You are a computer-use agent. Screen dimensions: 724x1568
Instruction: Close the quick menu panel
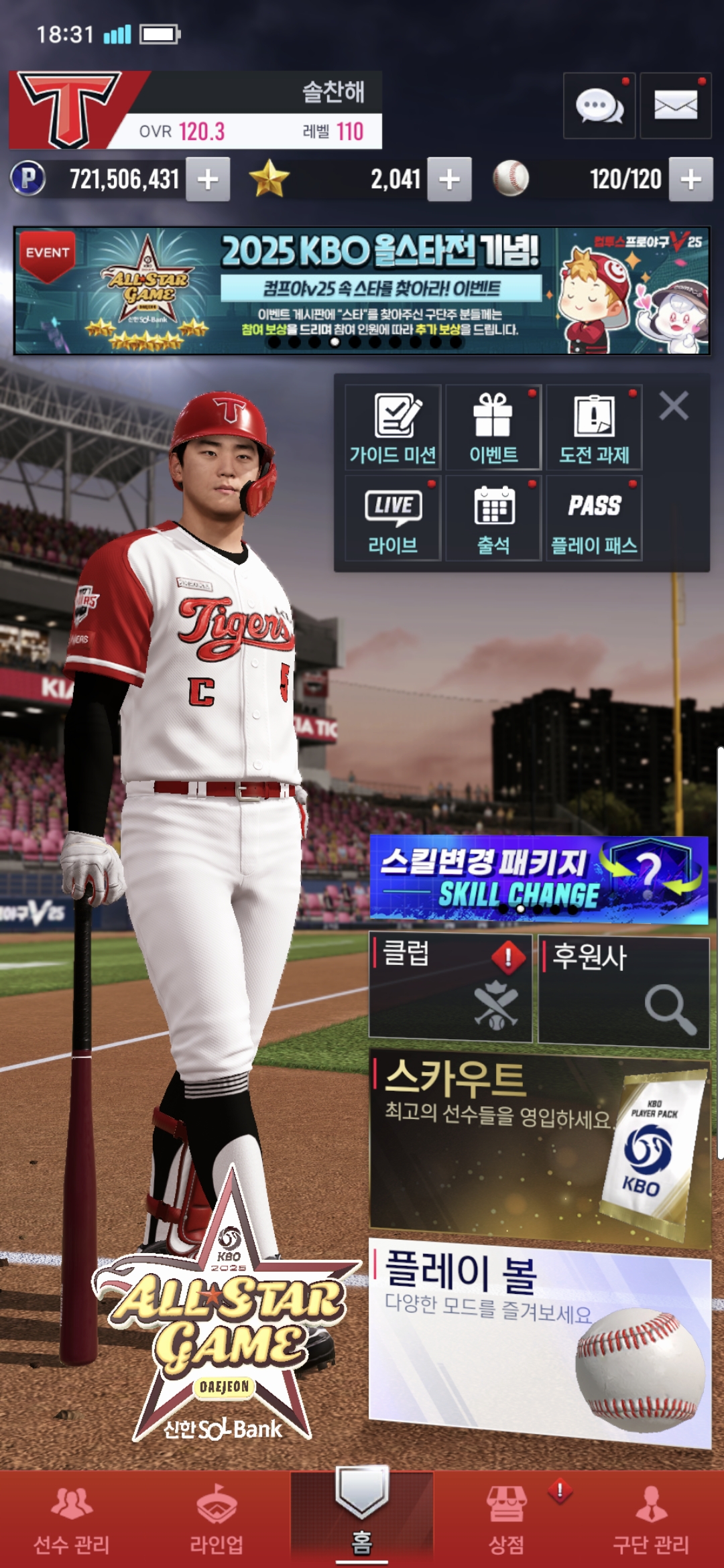pos(674,406)
